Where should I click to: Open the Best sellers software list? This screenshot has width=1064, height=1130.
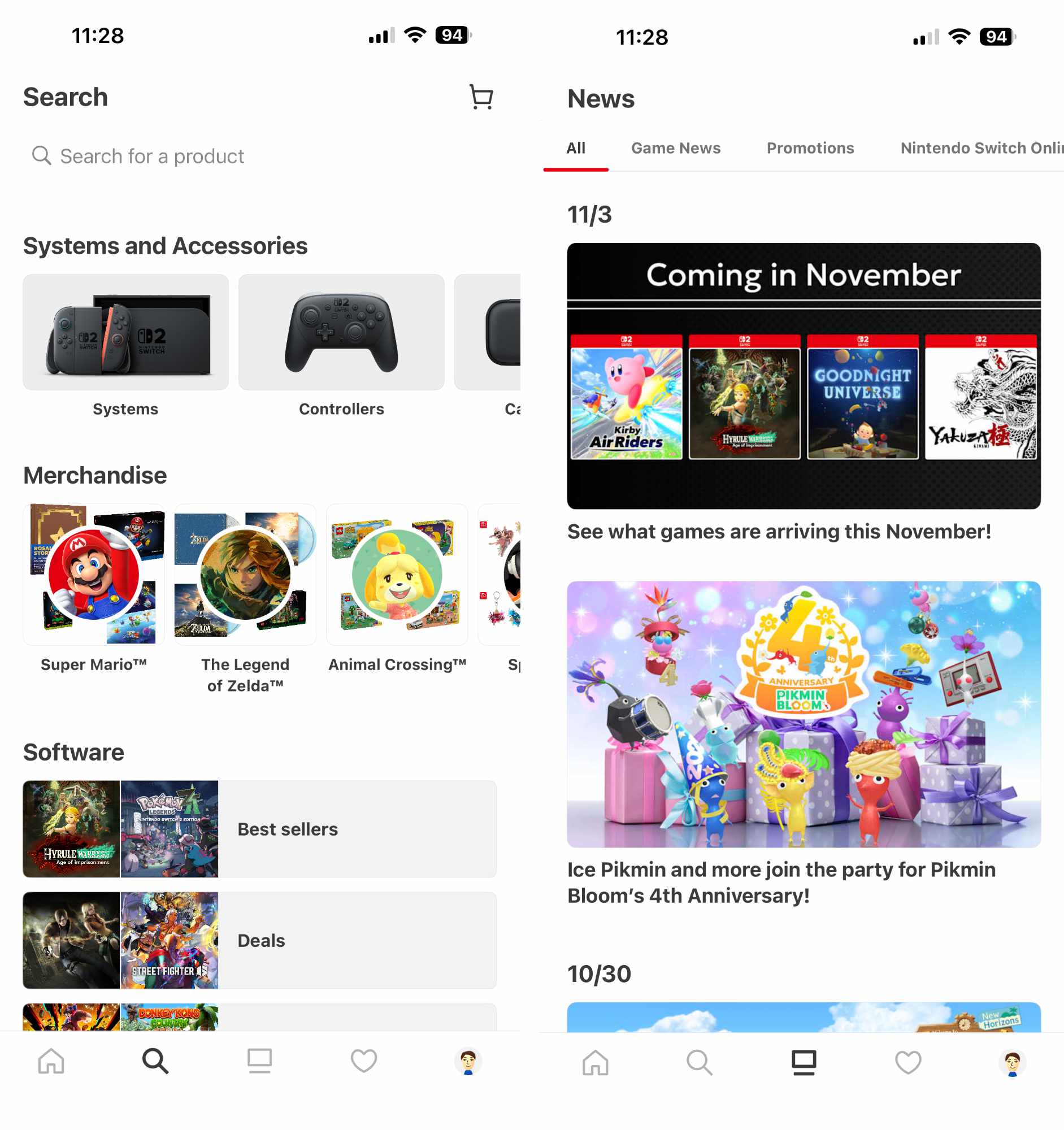[x=259, y=829]
